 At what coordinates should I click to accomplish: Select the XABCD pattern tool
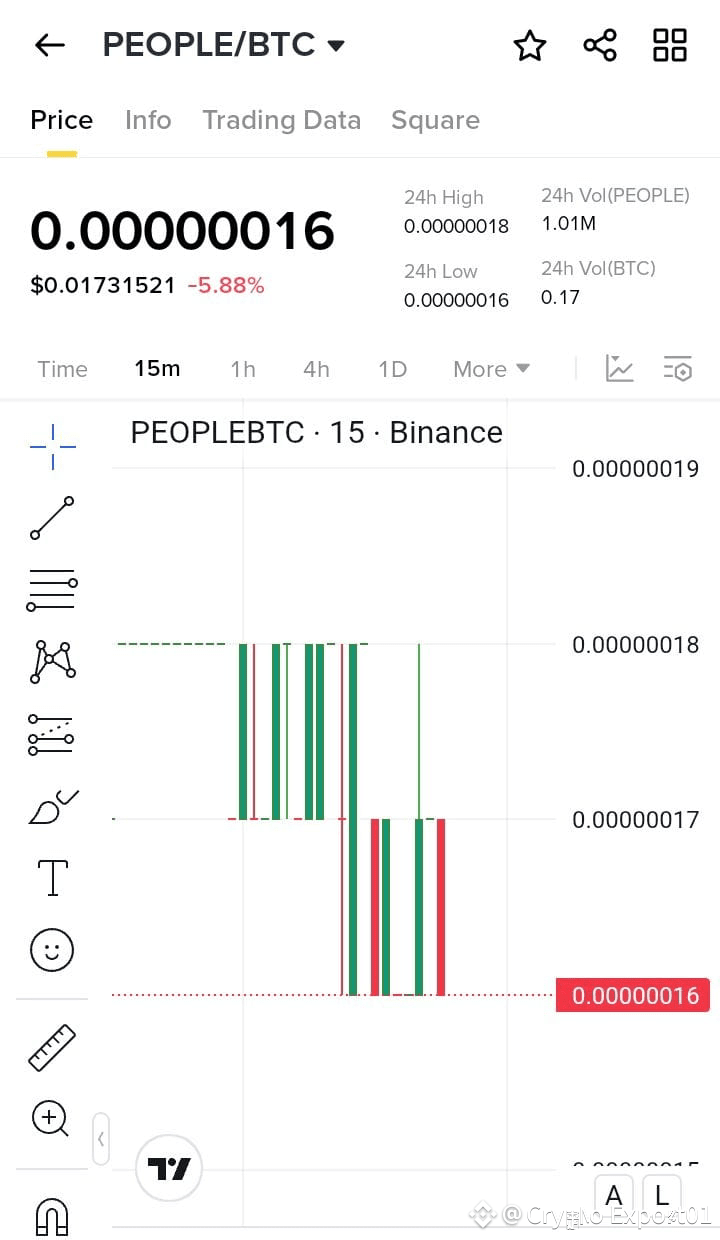(x=51, y=661)
